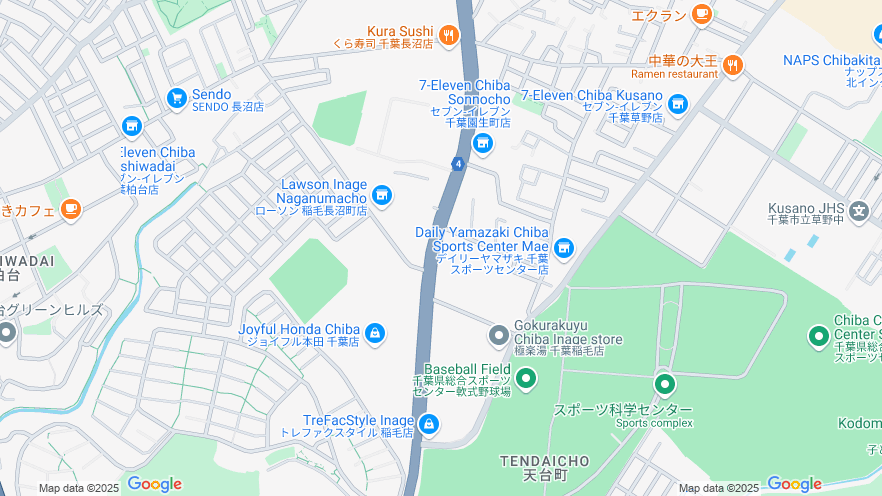Screen dimensions: 882x496
Task: Tap the Joyful Honda Chiba marker
Action: 374,333
